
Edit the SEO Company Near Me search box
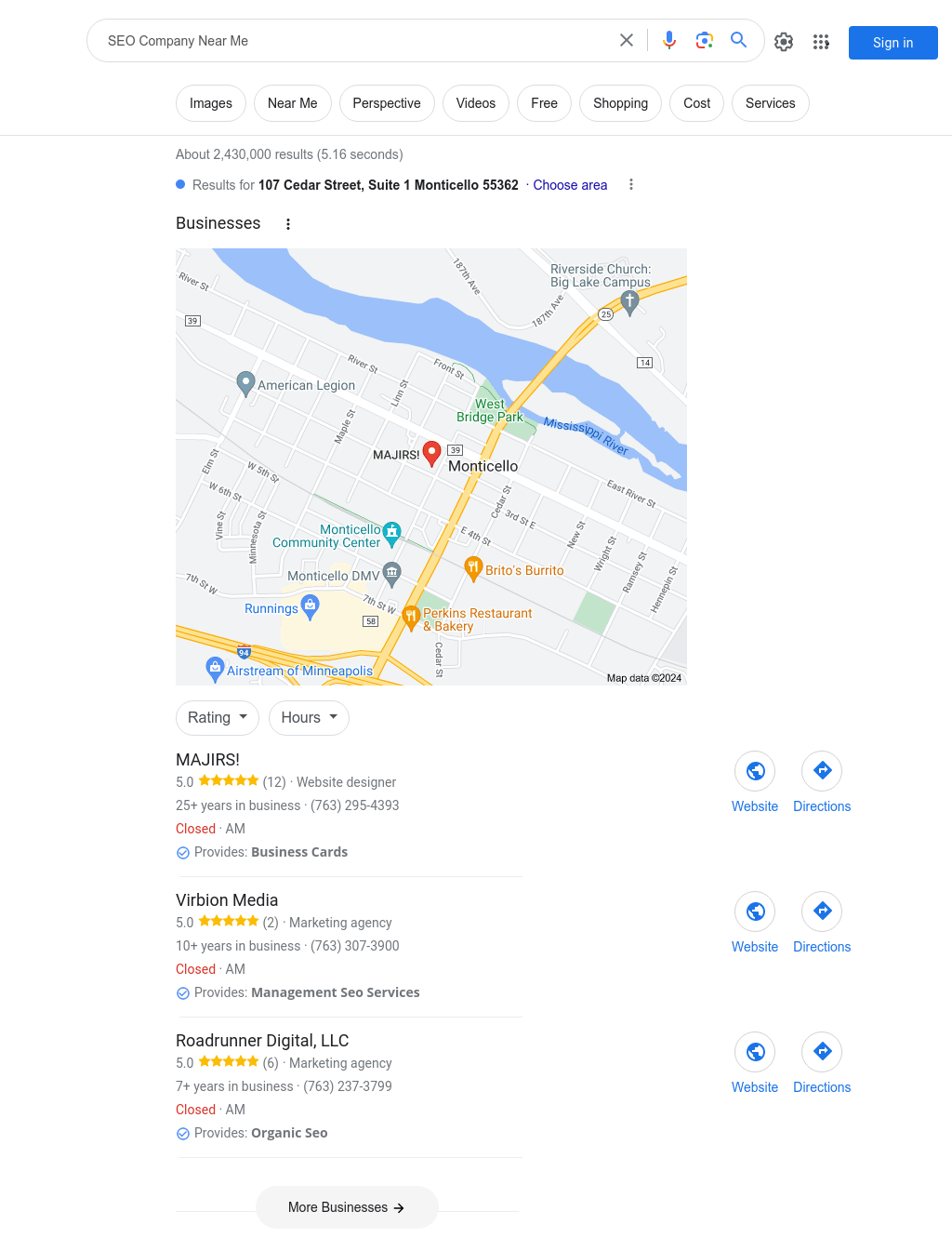click(353, 41)
